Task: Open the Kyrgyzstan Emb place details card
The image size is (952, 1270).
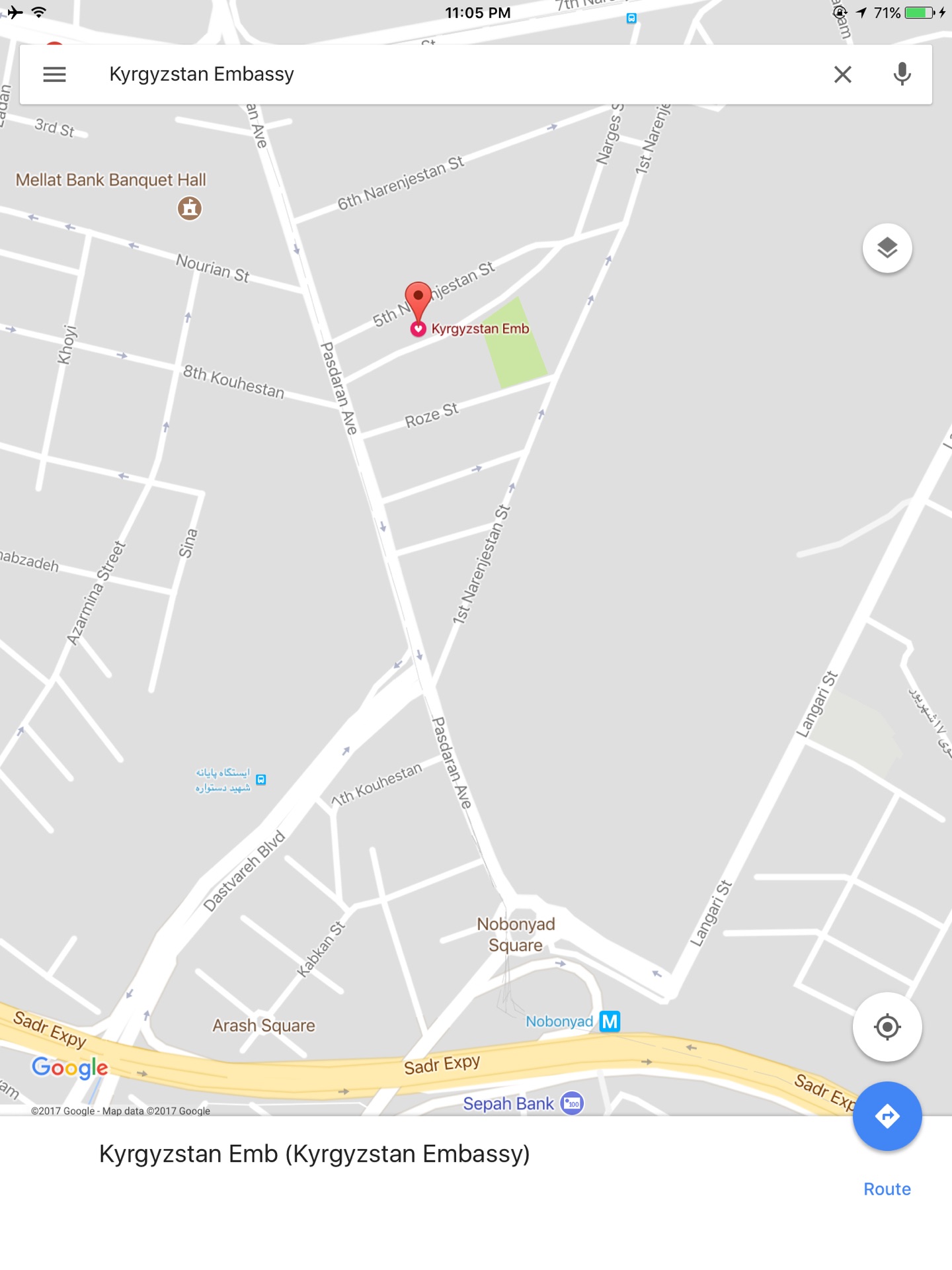Action: coord(315,1154)
